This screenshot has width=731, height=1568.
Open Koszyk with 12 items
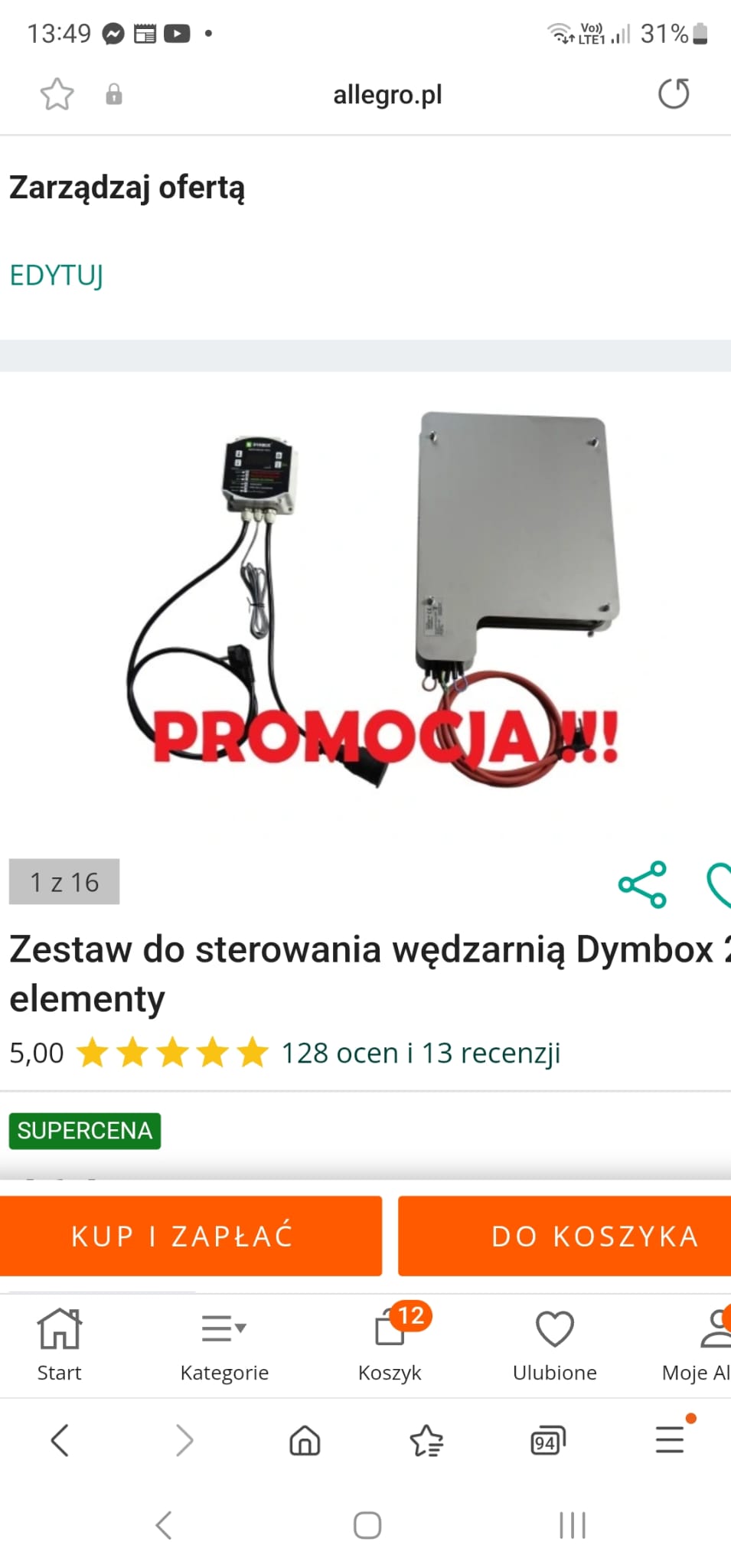click(390, 1344)
